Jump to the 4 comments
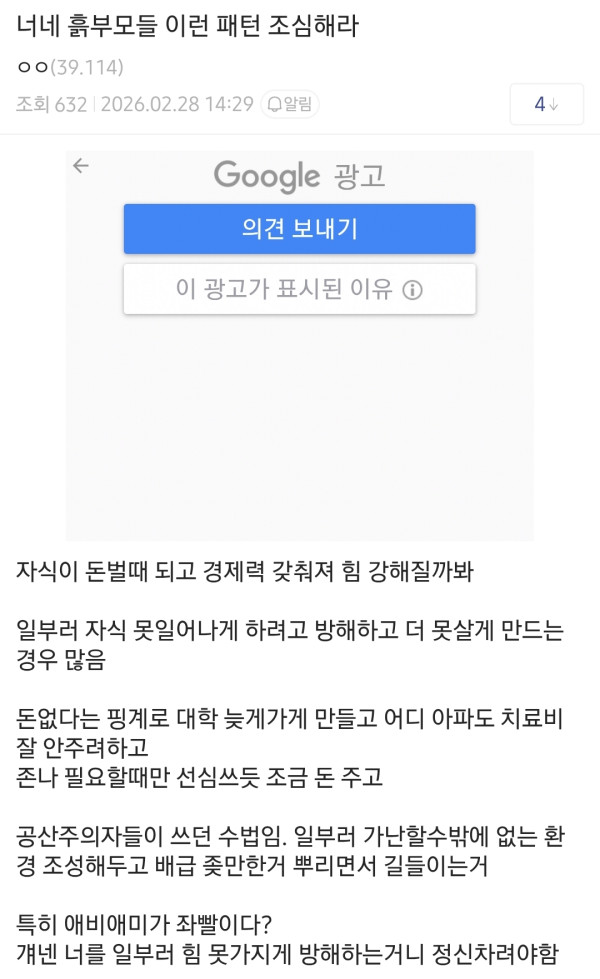Viewport: 600px width, 979px height. [546, 104]
